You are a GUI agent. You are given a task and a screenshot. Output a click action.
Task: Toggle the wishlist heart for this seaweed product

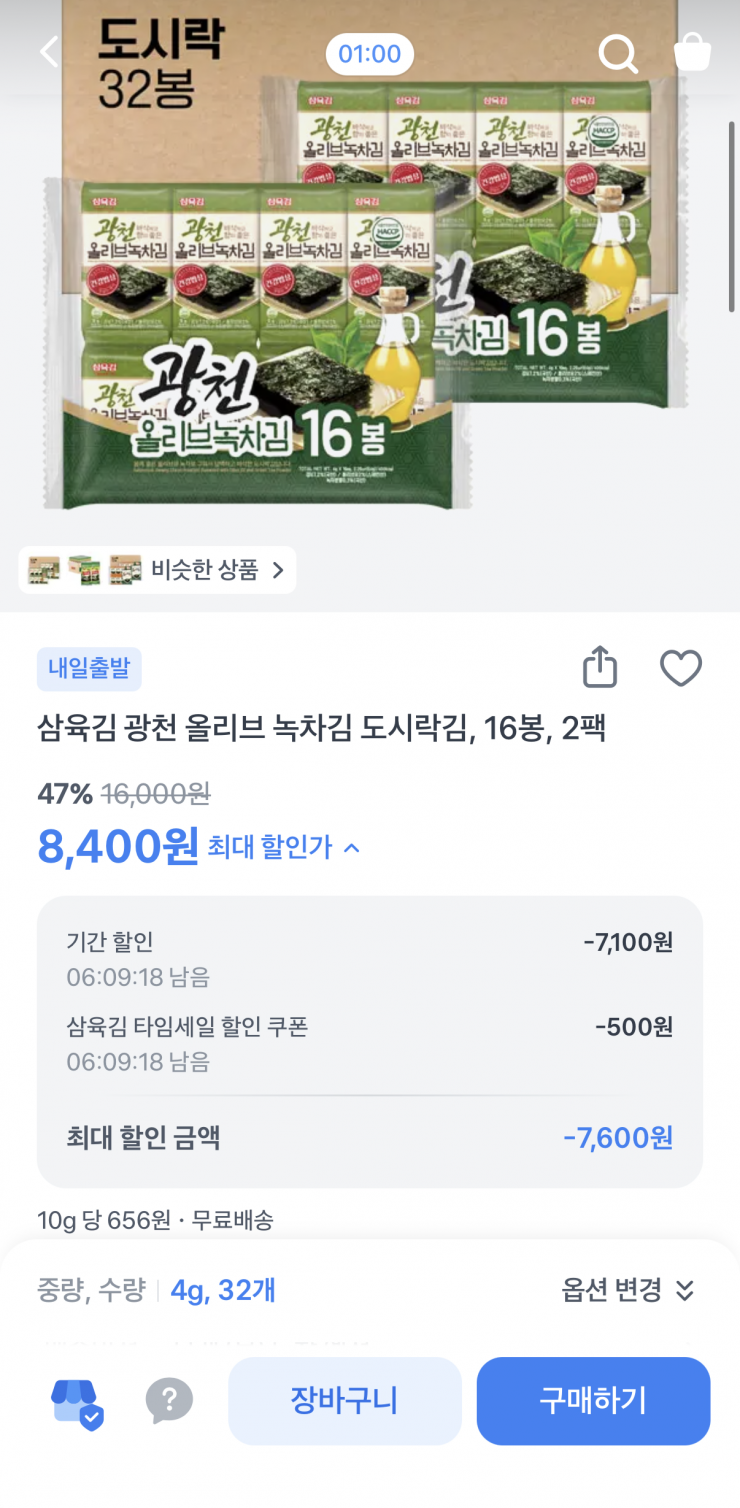681,667
